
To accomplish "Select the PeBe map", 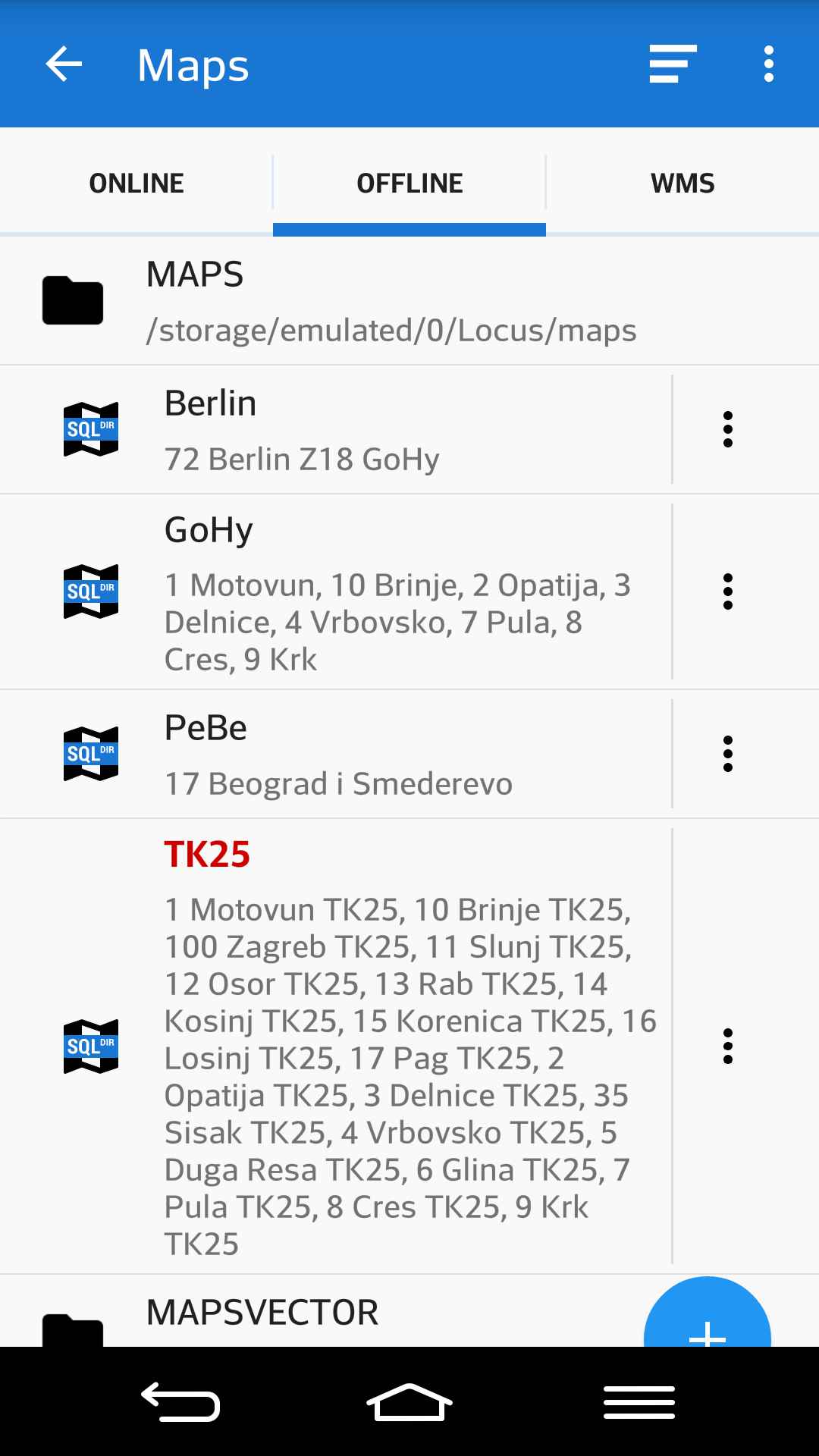I will tap(334, 755).
